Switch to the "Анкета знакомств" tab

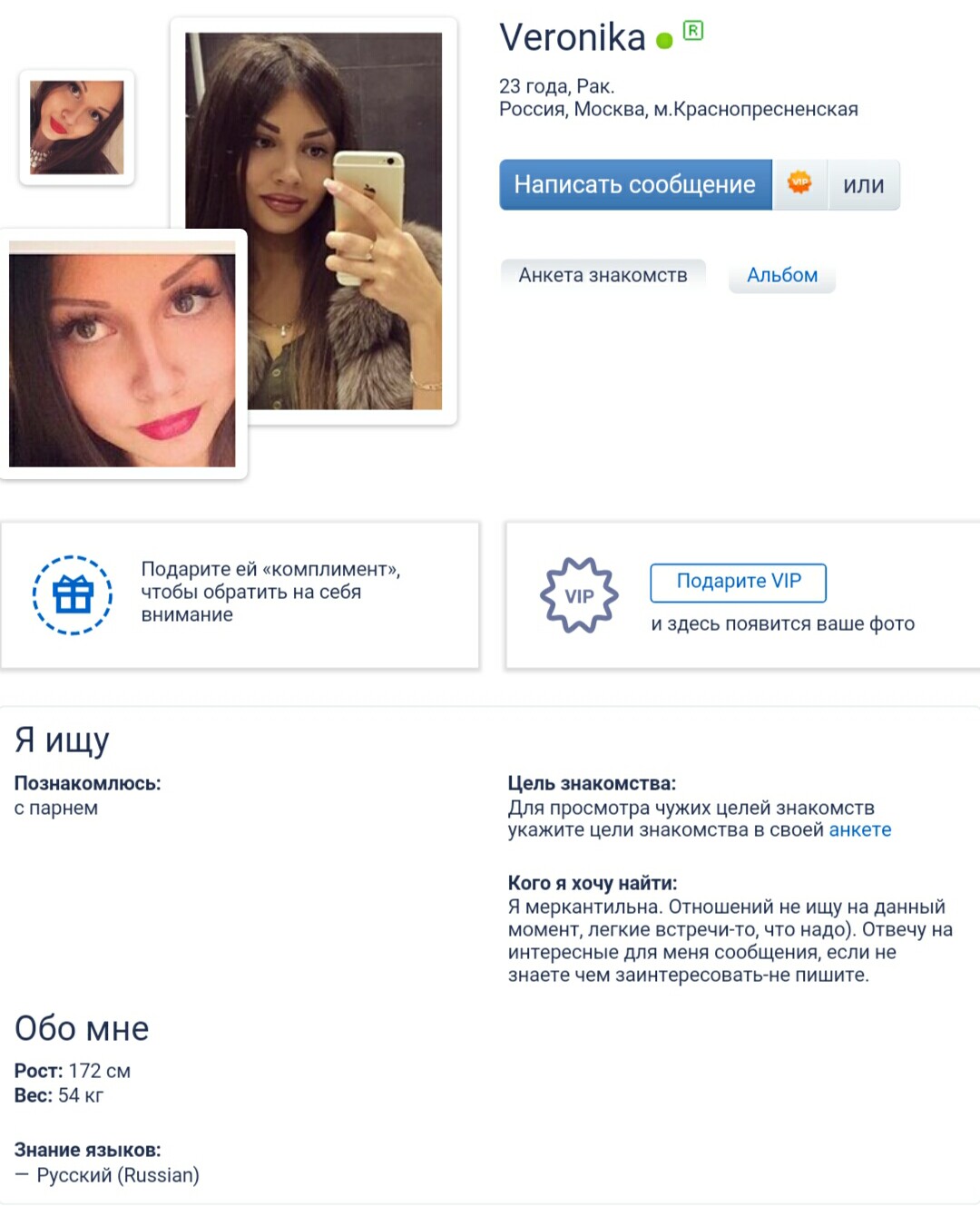603,275
